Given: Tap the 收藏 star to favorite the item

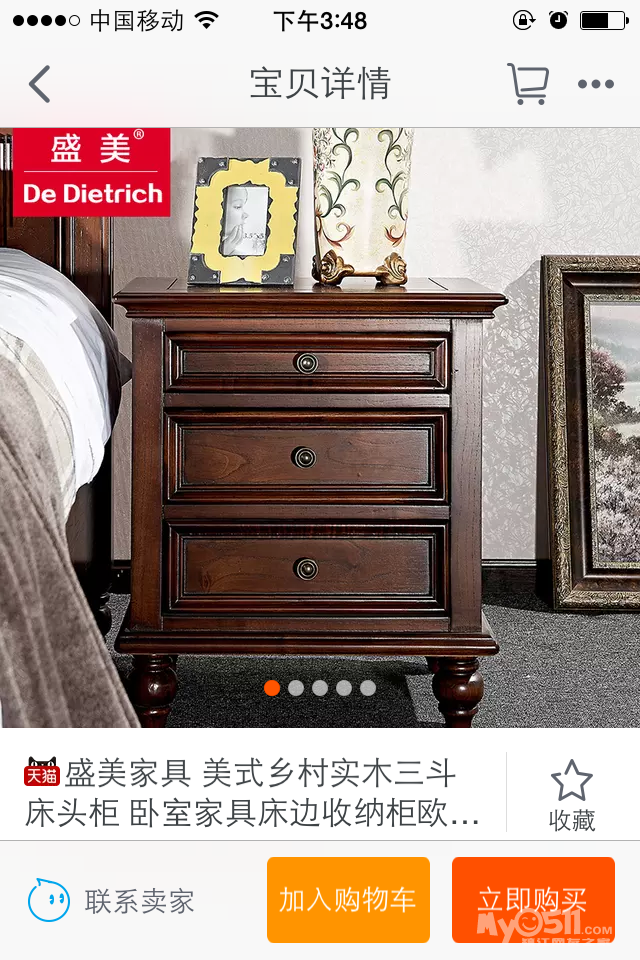Looking at the screenshot, I should coord(572,795).
